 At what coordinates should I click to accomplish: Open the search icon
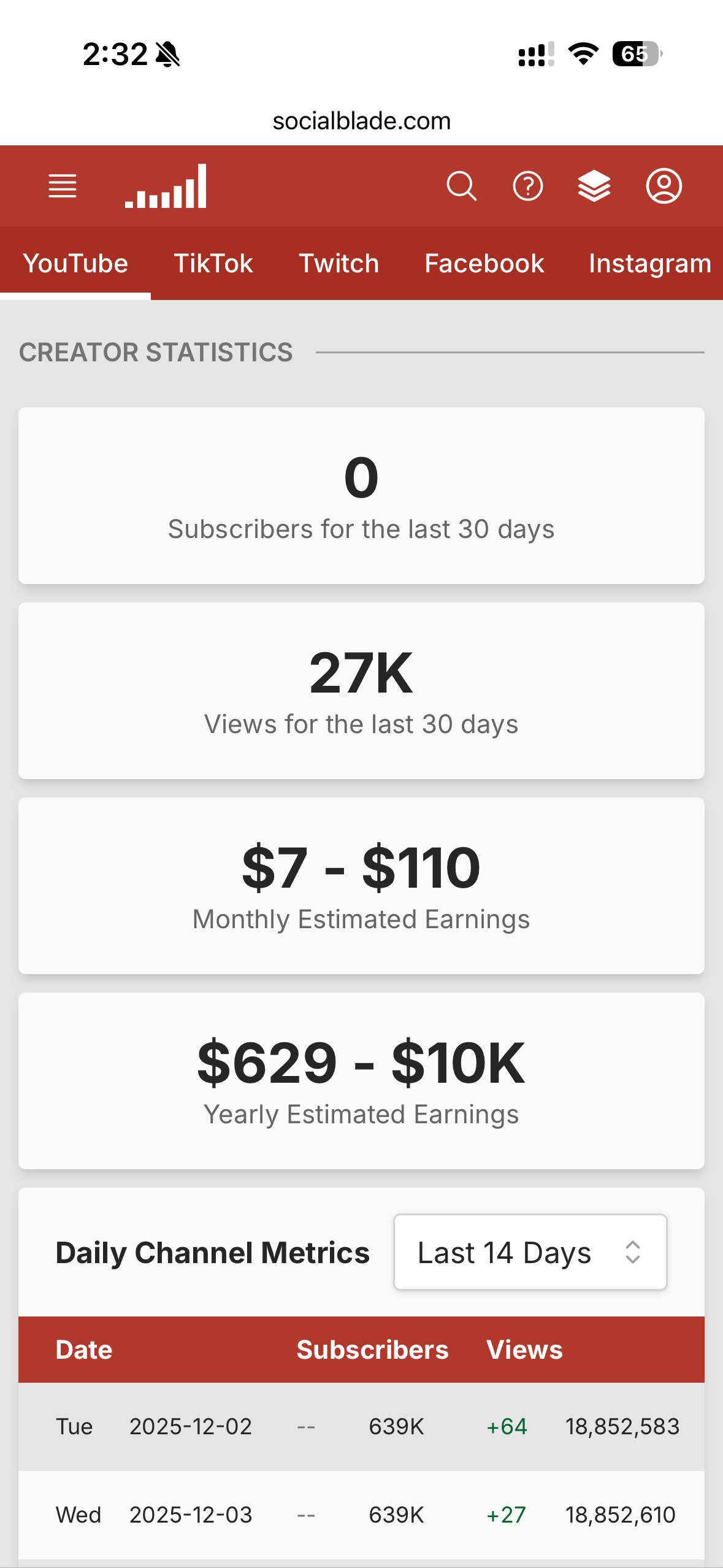(x=461, y=186)
